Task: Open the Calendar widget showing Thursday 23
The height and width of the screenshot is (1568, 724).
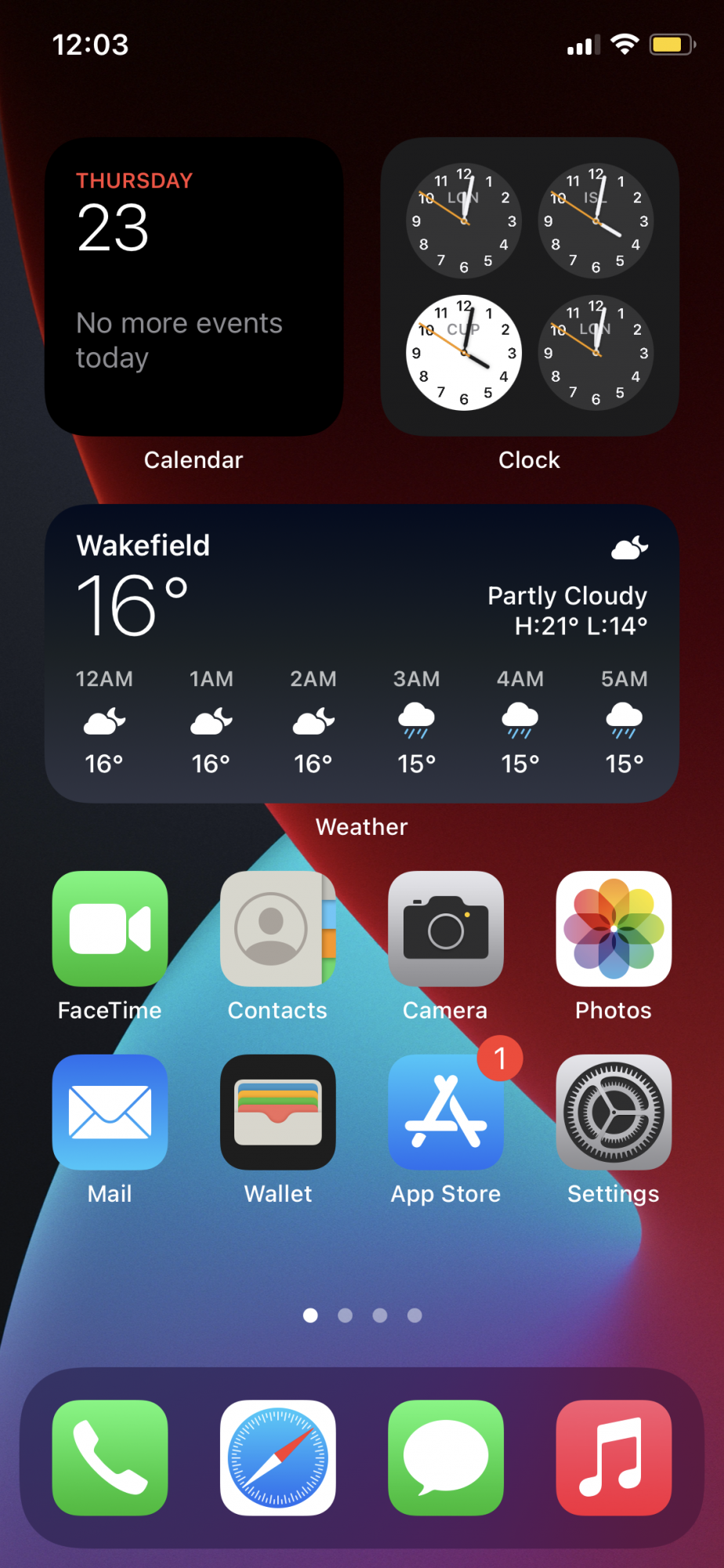Action: coord(194,287)
